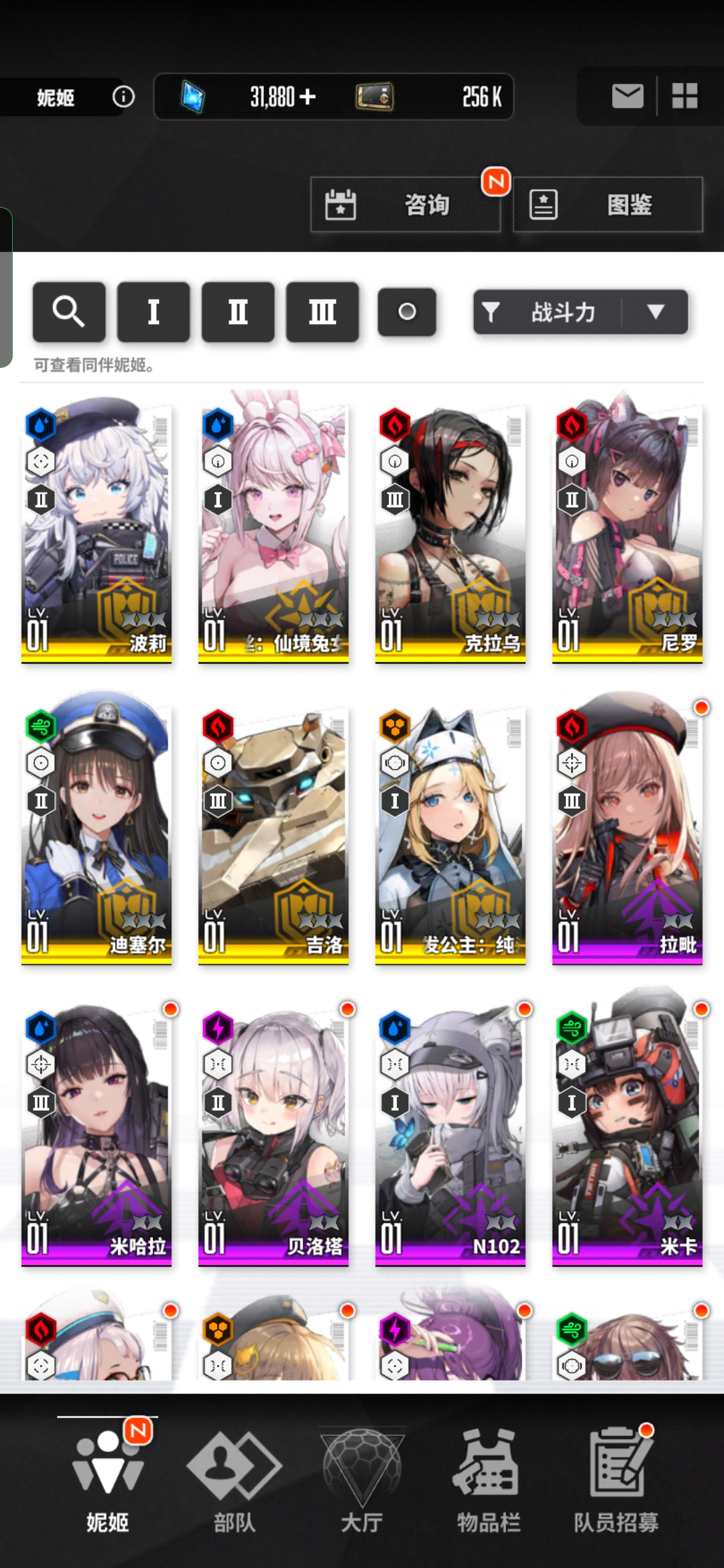Open the 图鉴 collection button
The height and width of the screenshot is (1568, 724).
[607, 204]
